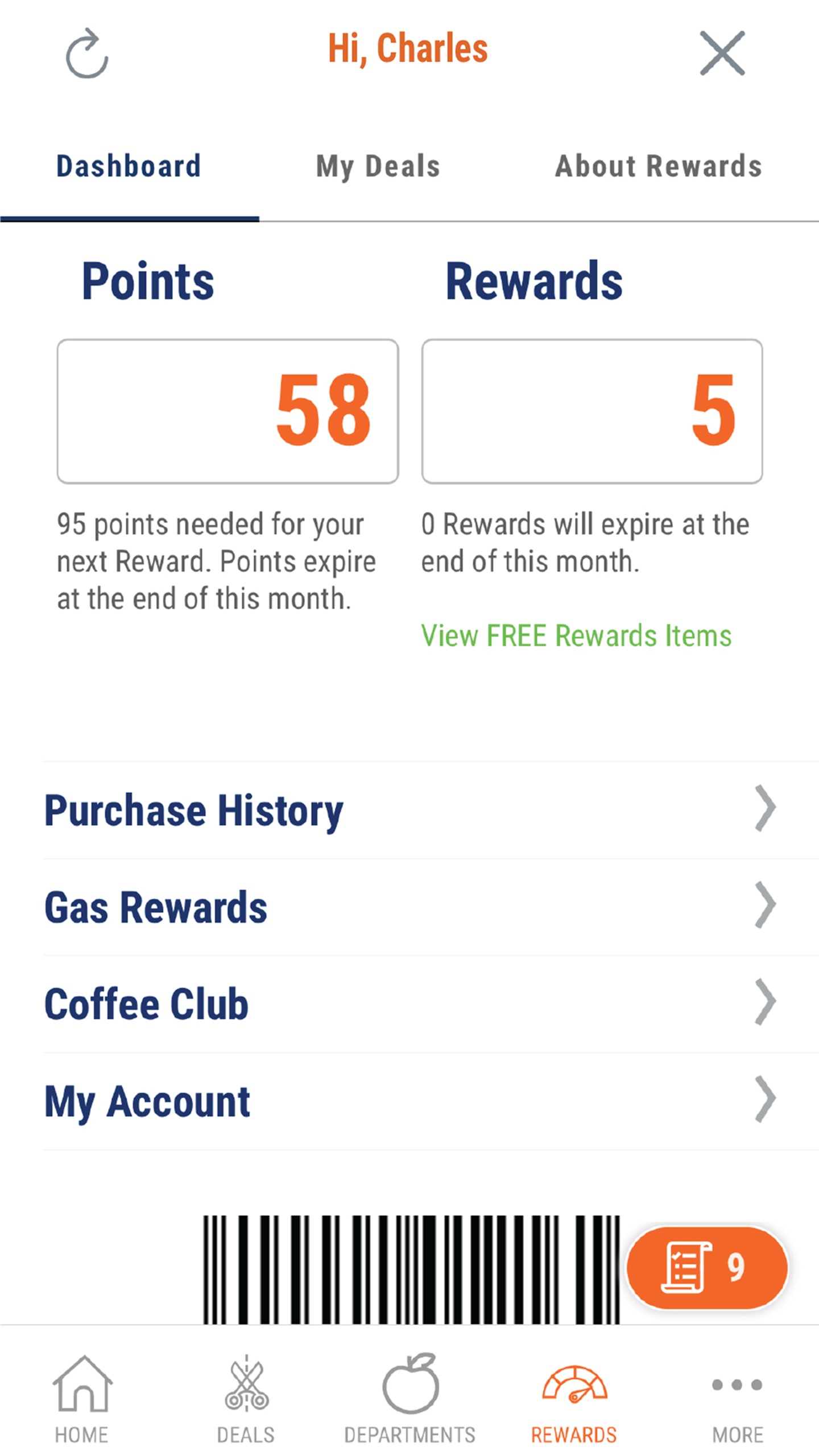
Task: Open the Departments tab
Action: point(409,1399)
